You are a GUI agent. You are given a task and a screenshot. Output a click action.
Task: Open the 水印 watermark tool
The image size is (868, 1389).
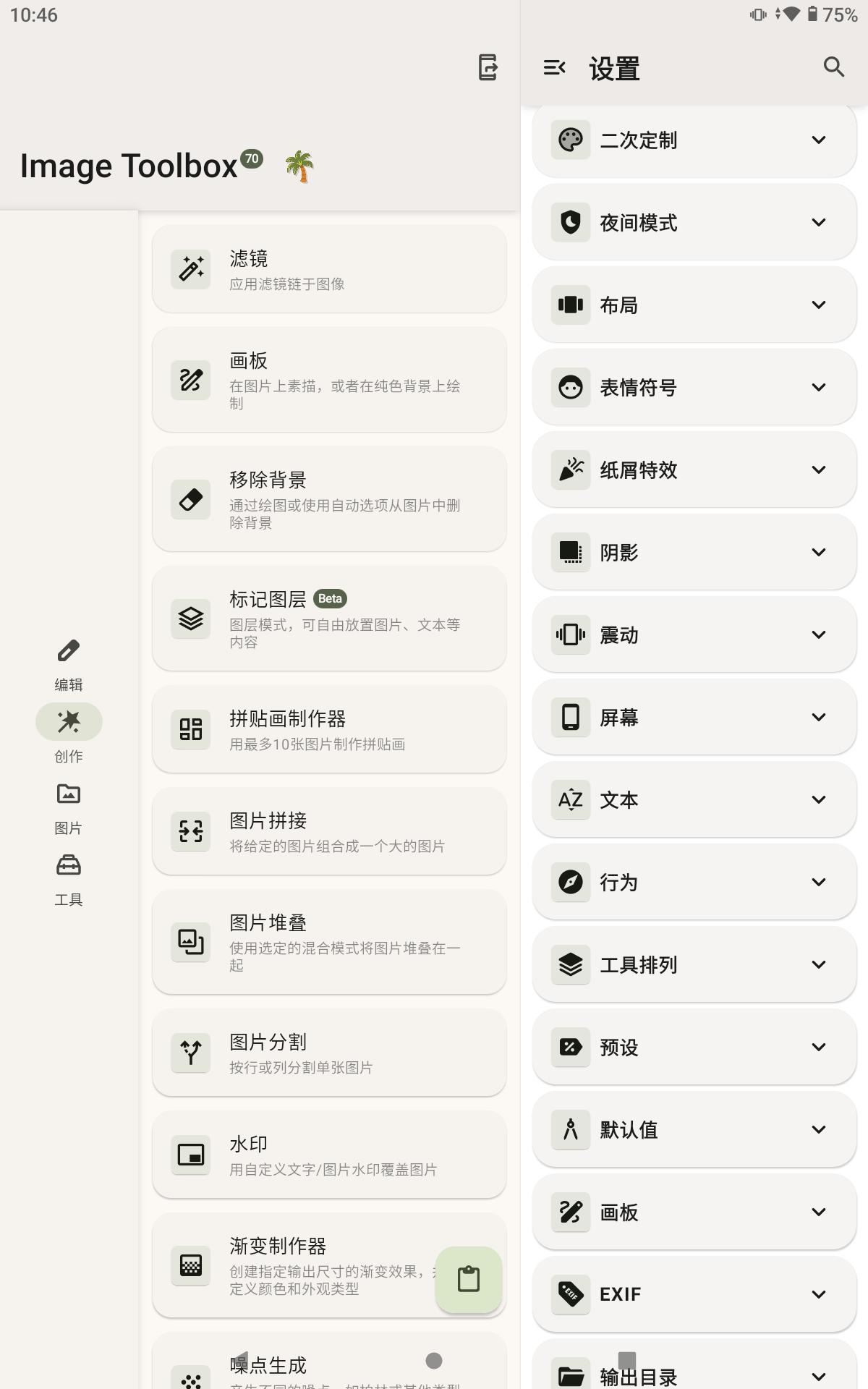(329, 1155)
